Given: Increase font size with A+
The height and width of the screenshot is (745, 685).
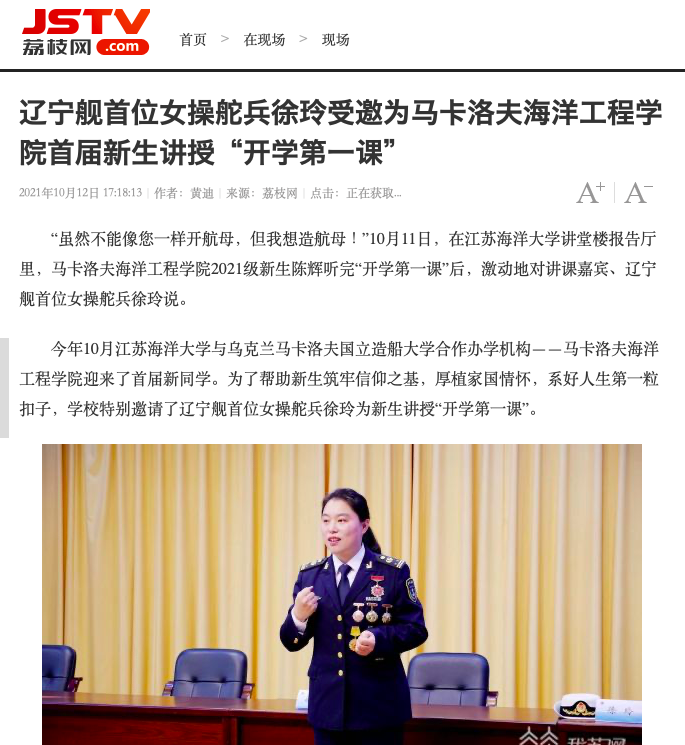Looking at the screenshot, I should coord(590,192).
